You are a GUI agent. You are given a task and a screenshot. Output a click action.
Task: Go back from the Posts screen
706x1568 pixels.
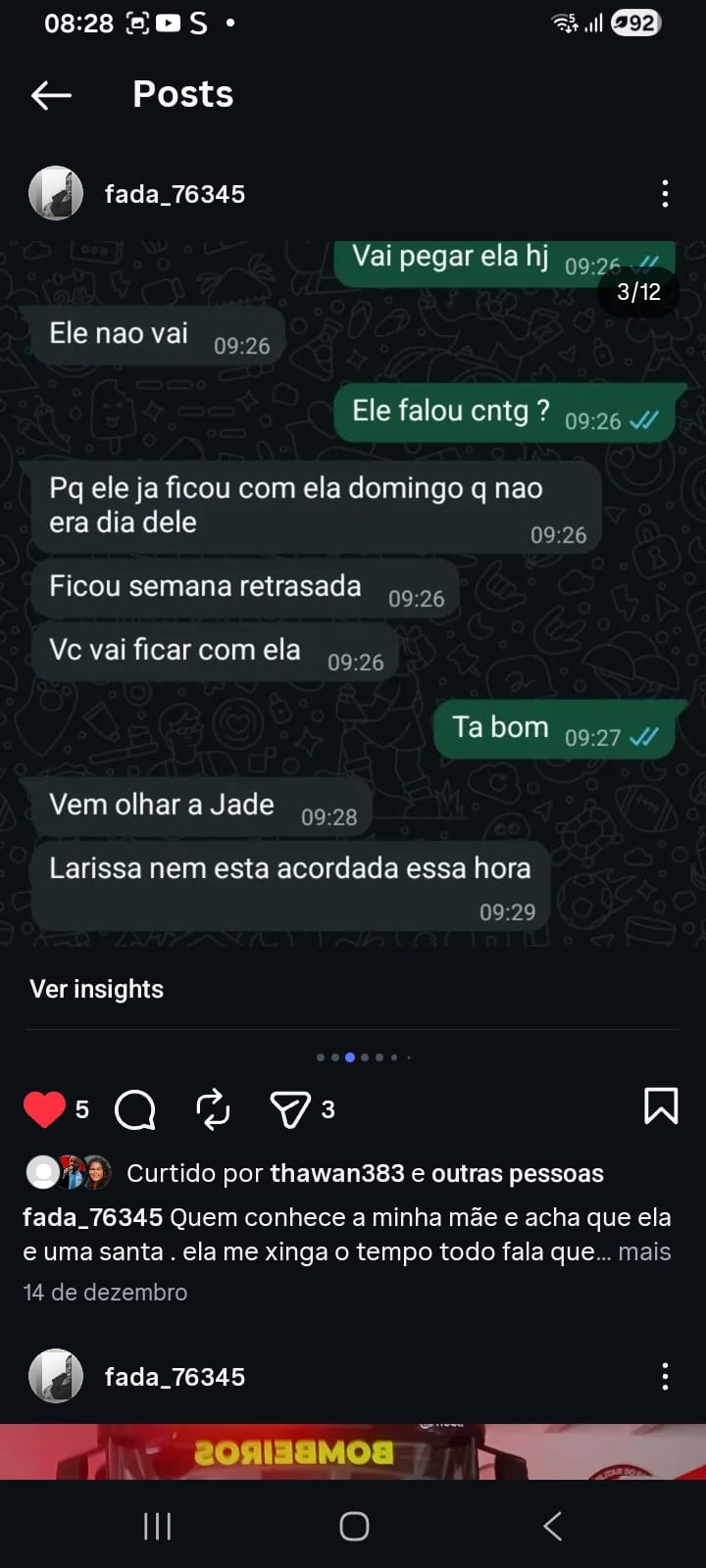click(x=52, y=95)
